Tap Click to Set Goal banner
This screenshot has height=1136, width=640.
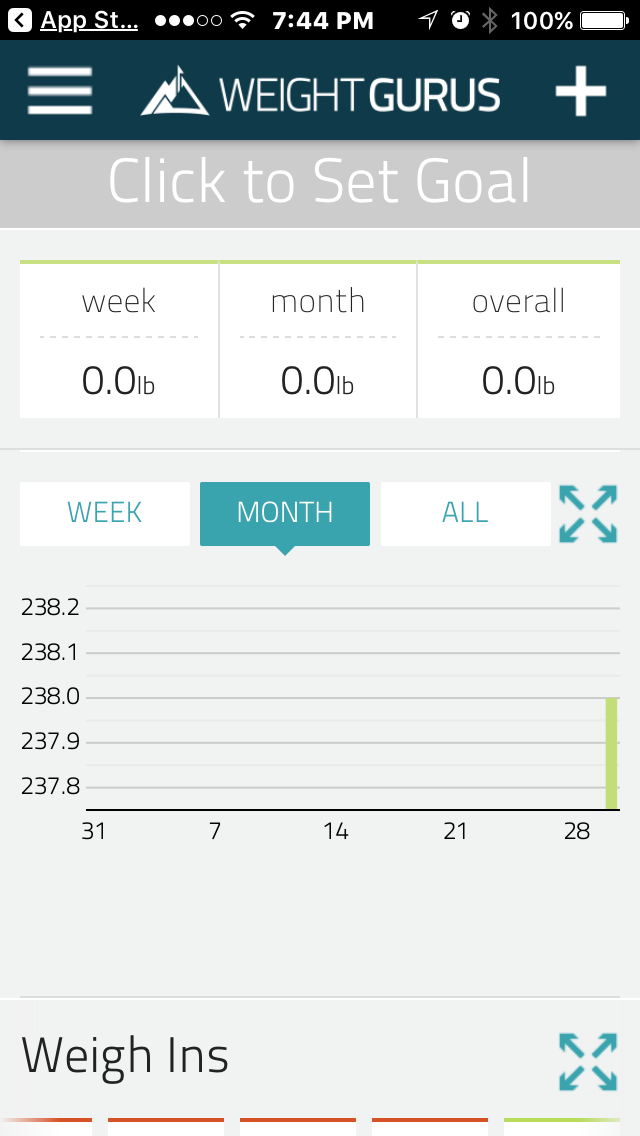point(320,183)
